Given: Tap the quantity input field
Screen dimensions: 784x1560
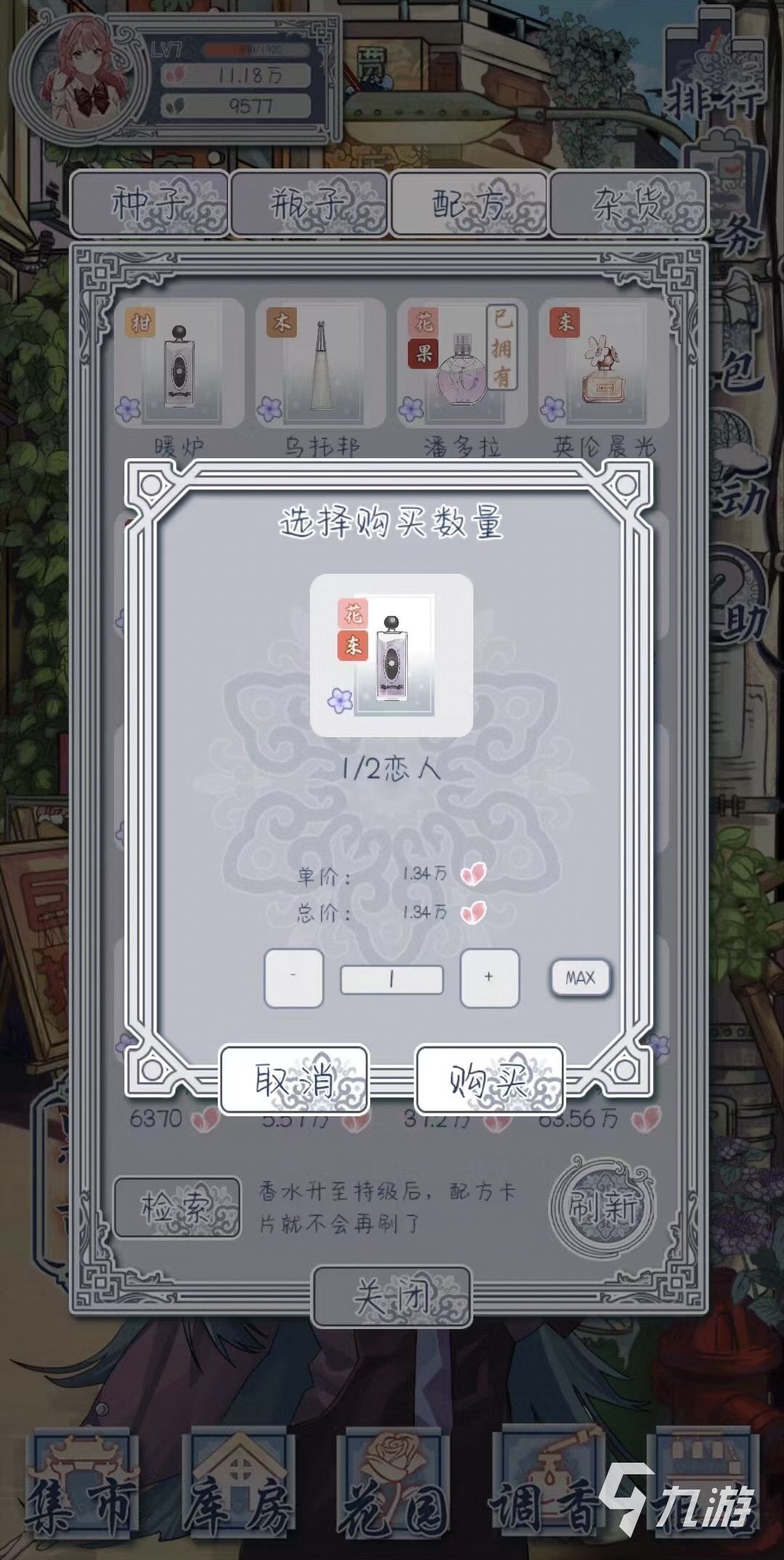Looking at the screenshot, I should (x=391, y=979).
